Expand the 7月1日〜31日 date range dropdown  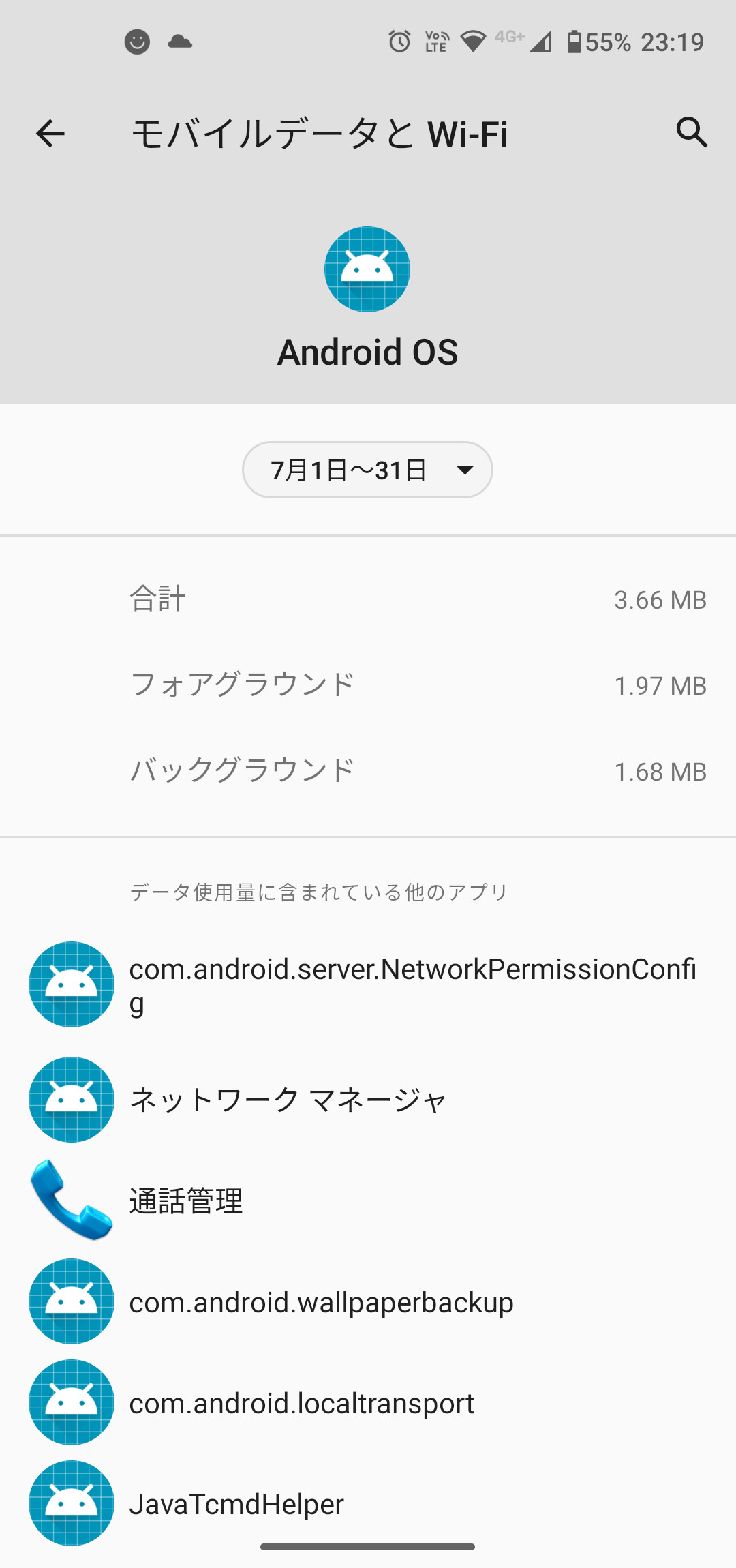coord(367,470)
